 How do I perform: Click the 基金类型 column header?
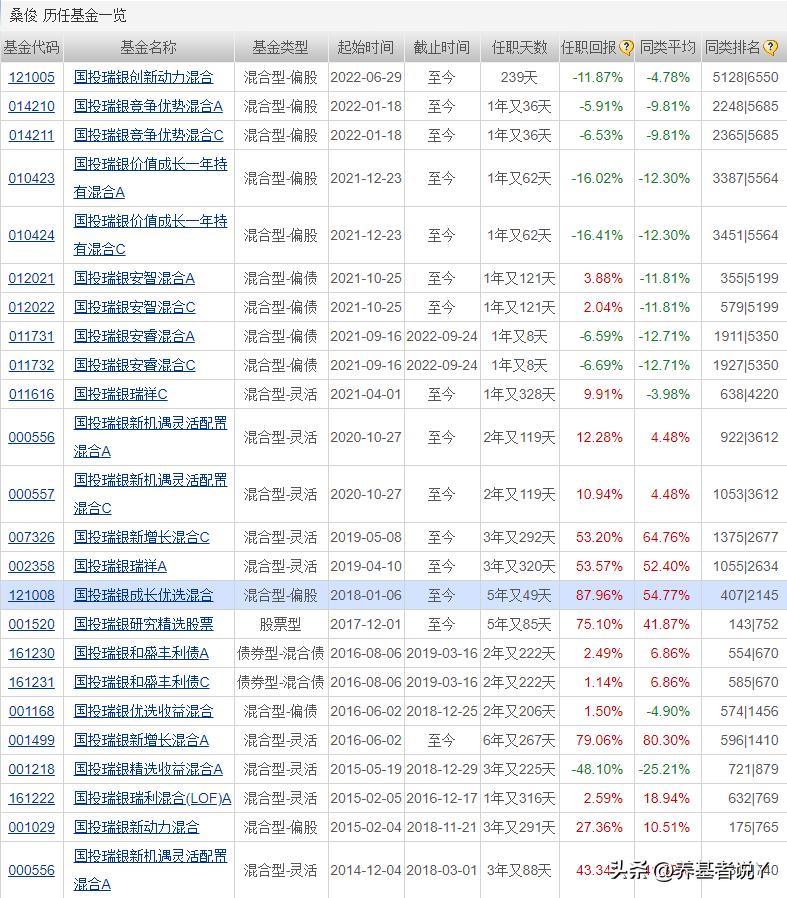click(x=280, y=44)
